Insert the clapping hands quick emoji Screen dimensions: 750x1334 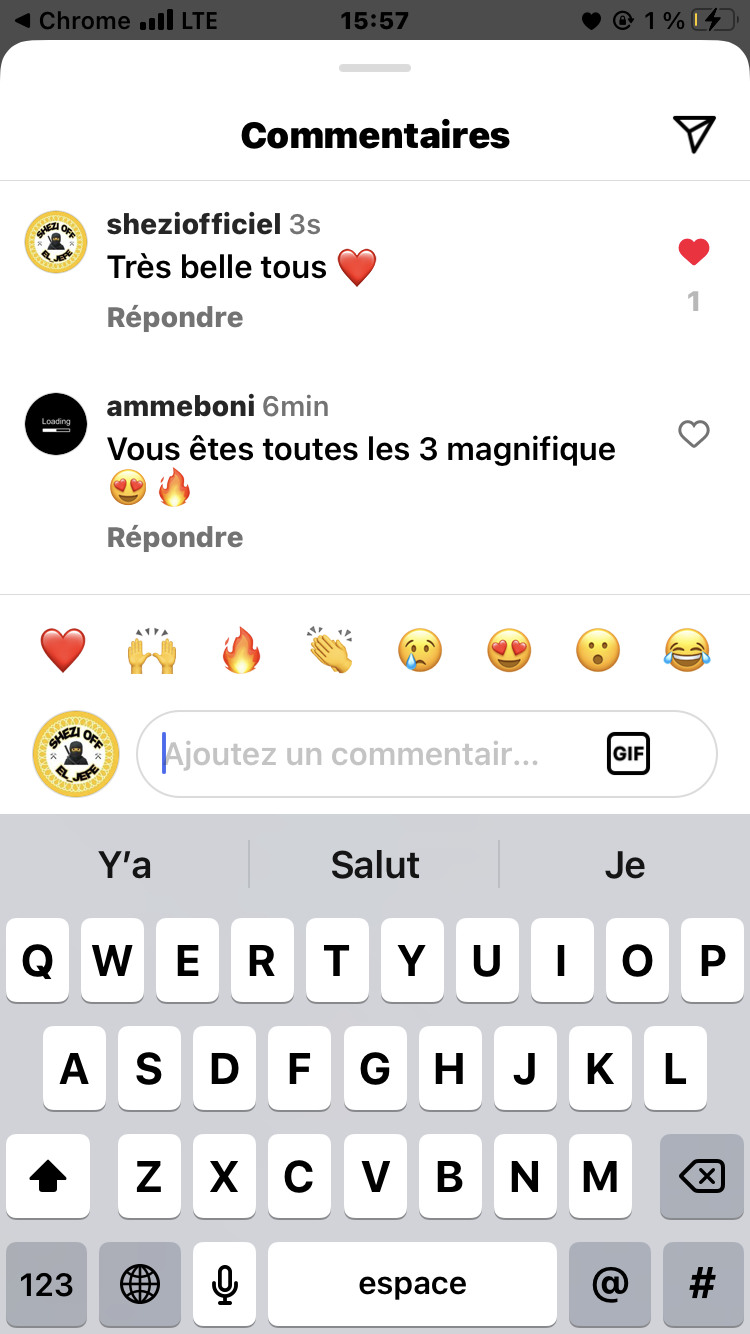[330, 651]
